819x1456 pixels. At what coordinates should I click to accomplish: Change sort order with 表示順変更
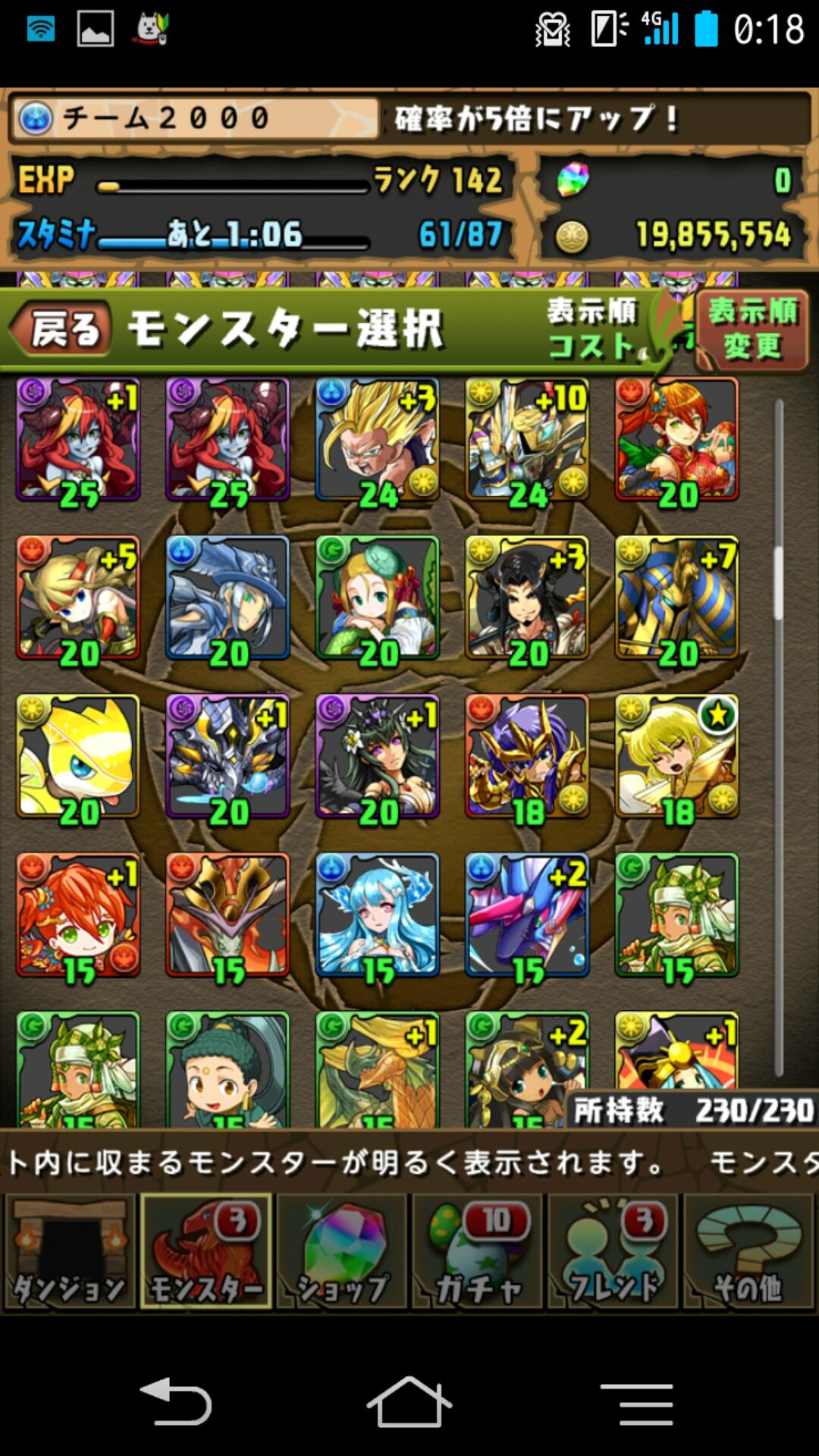(x=752, y=329)
